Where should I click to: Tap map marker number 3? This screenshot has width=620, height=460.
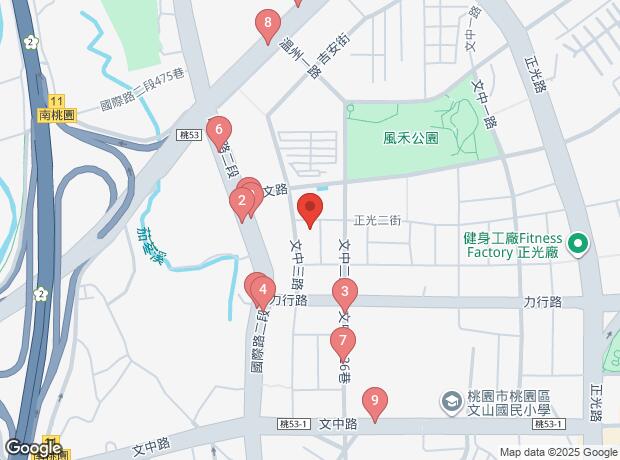[x=345, y=294]
